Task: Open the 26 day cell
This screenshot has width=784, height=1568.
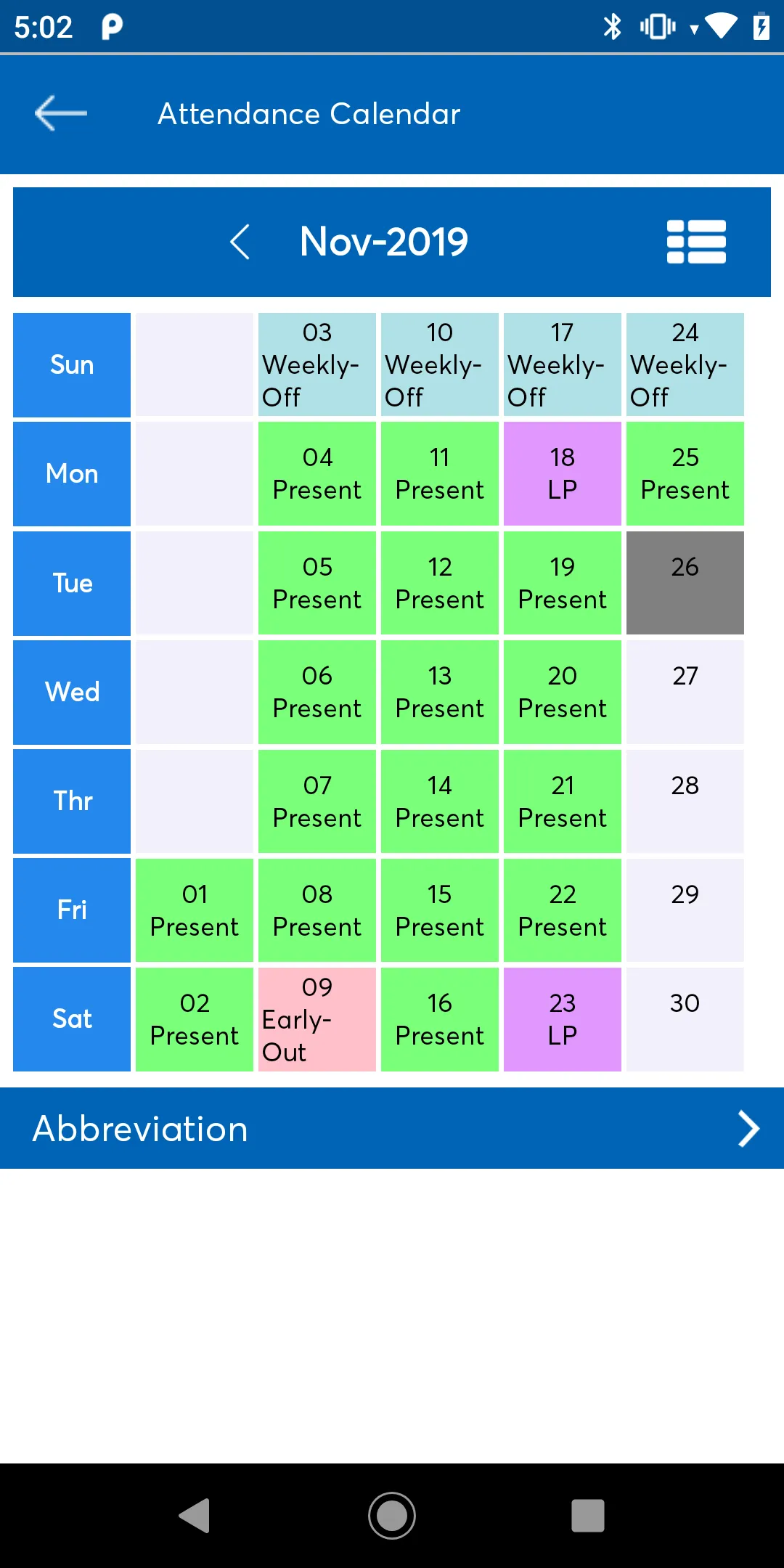Action: click(685, 583)
